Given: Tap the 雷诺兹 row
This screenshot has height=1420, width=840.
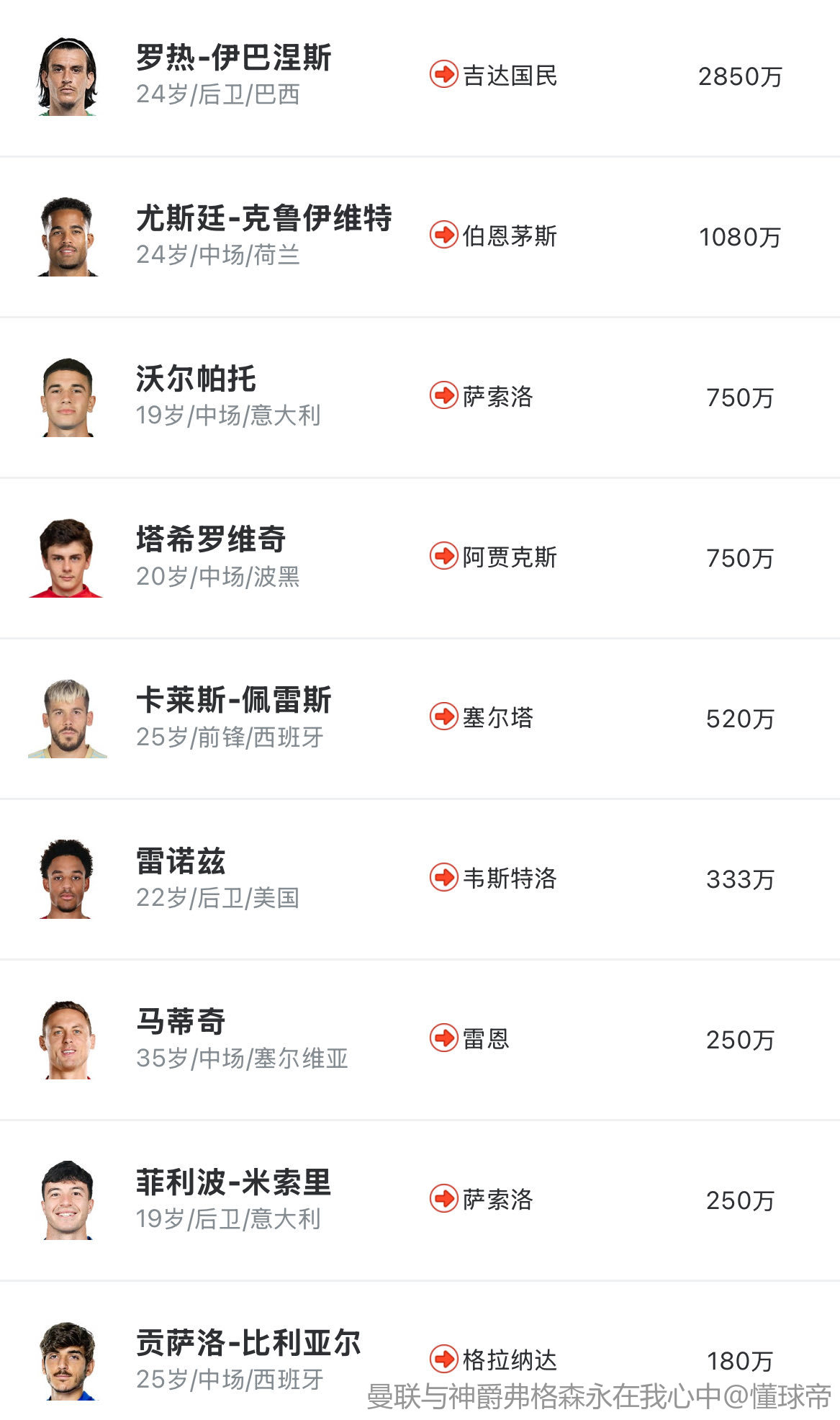Looking at the screenshot, I should click(420, 879).
